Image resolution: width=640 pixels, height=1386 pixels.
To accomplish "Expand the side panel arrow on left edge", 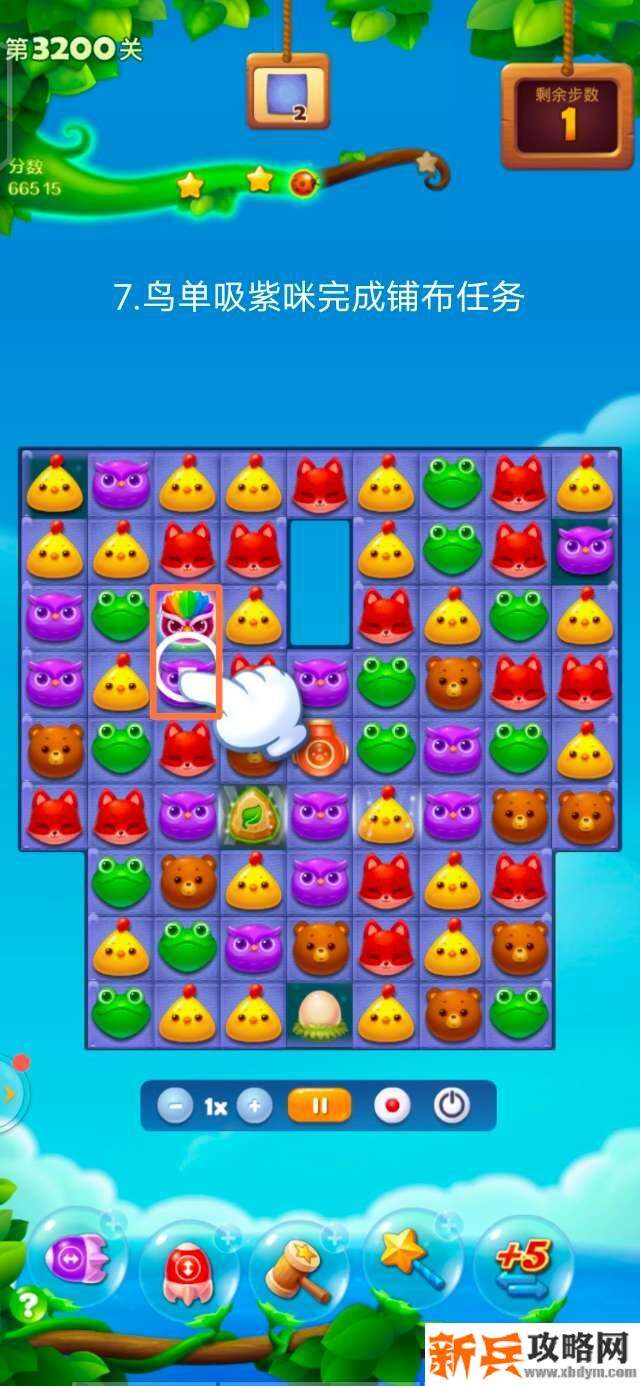I will [x=9, y=1094].
